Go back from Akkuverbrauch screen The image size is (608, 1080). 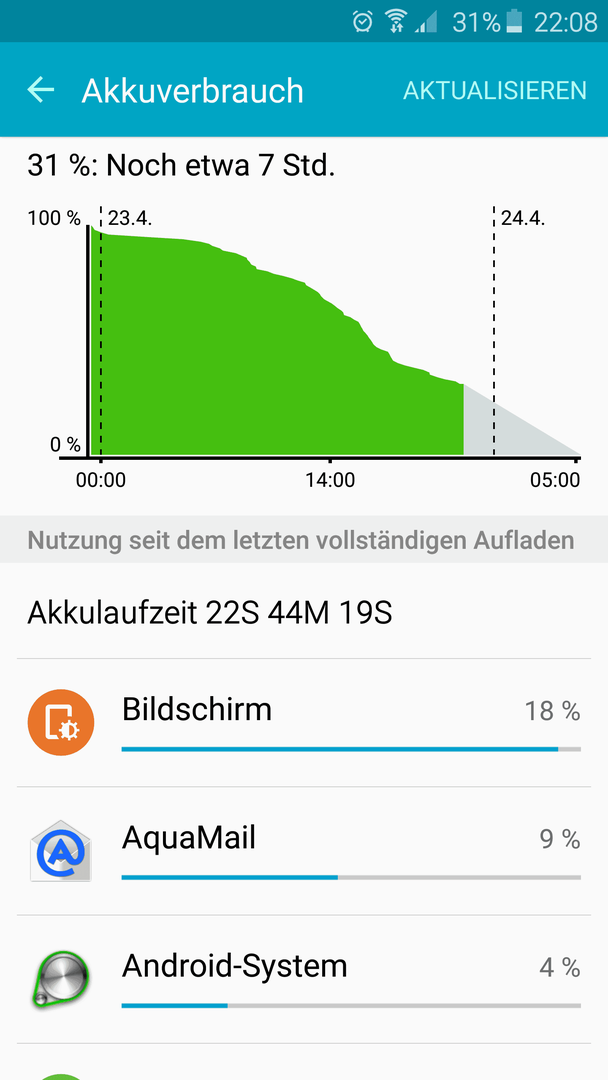click(41, 90)
